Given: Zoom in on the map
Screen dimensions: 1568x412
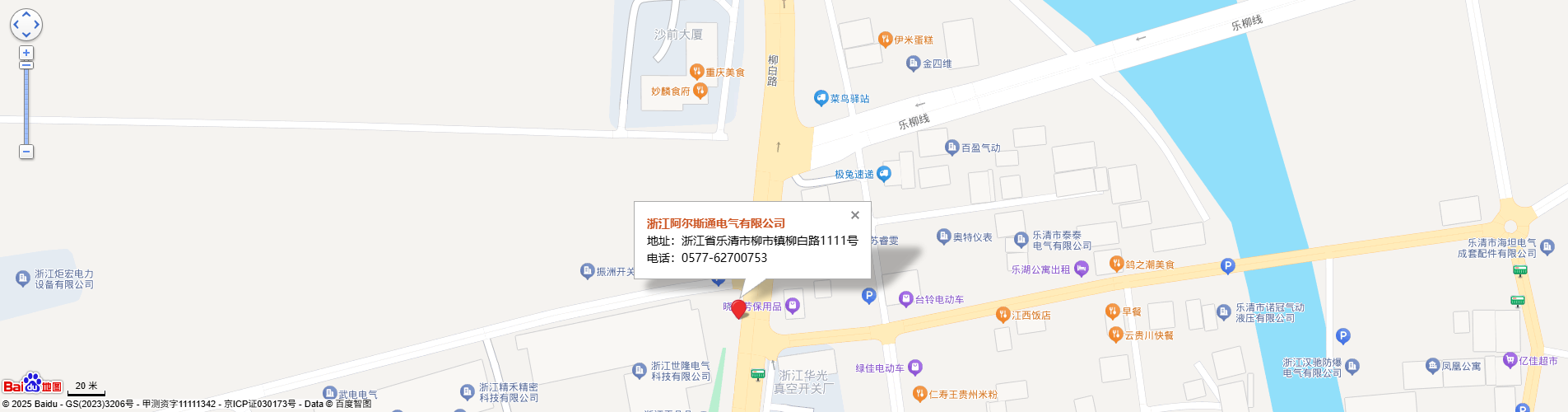Looking at the screenshot, I should 26,53.
